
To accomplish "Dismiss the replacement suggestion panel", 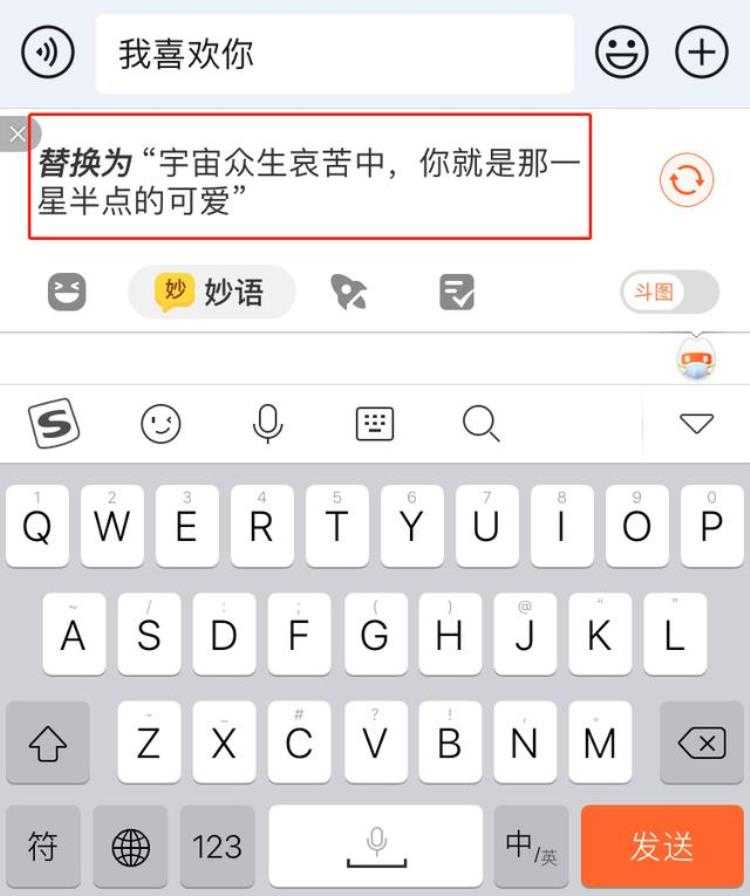I will pyautogui.click(x=16, y=133).
